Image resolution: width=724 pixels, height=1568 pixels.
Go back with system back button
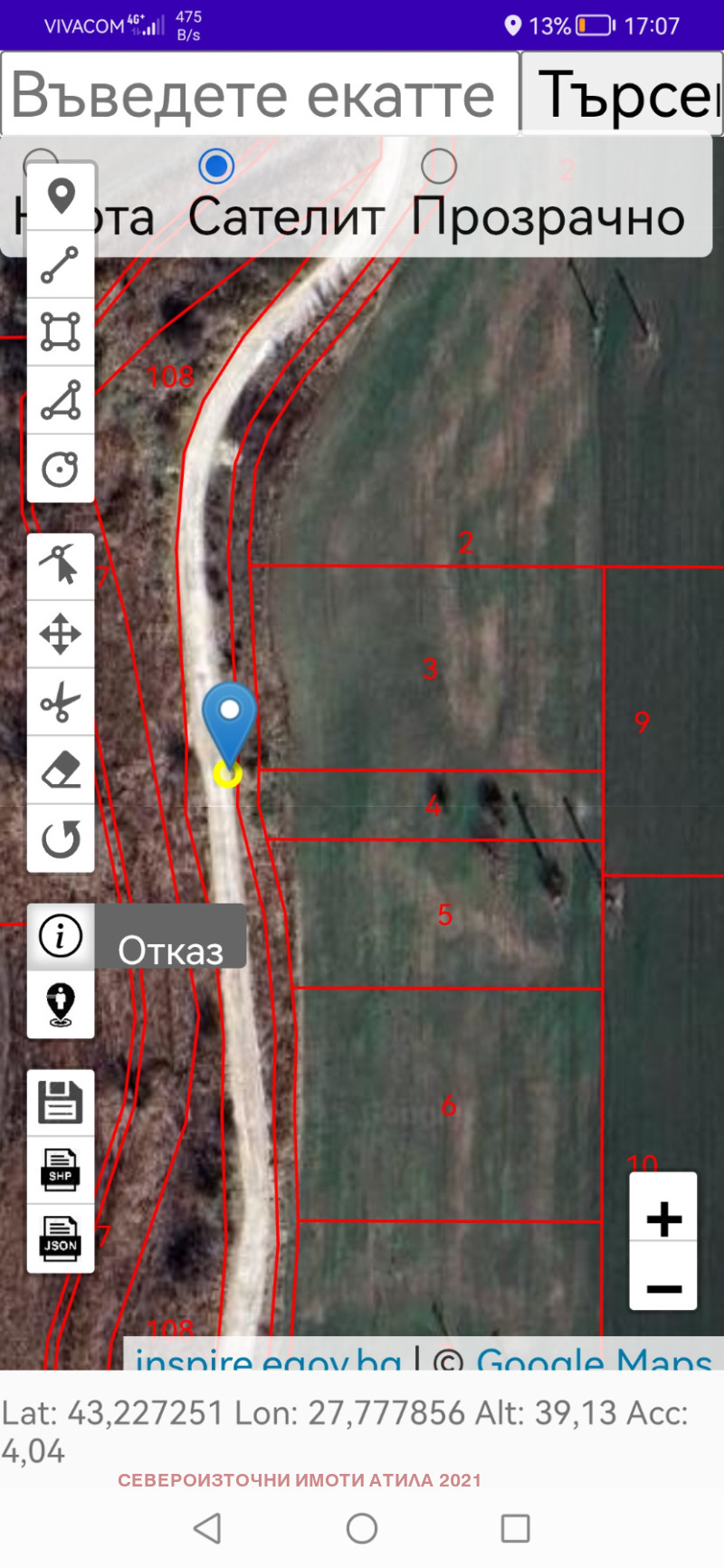tap(207, 1528)
